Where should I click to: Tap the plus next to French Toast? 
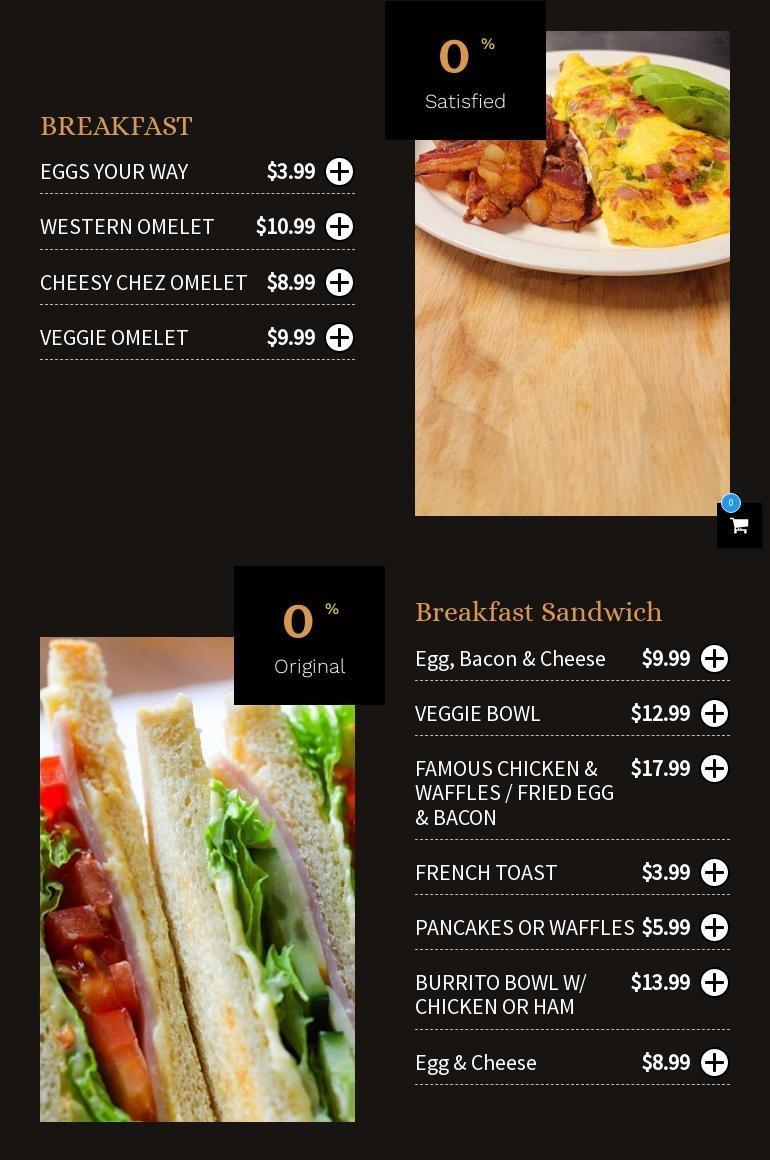[714, 873]
